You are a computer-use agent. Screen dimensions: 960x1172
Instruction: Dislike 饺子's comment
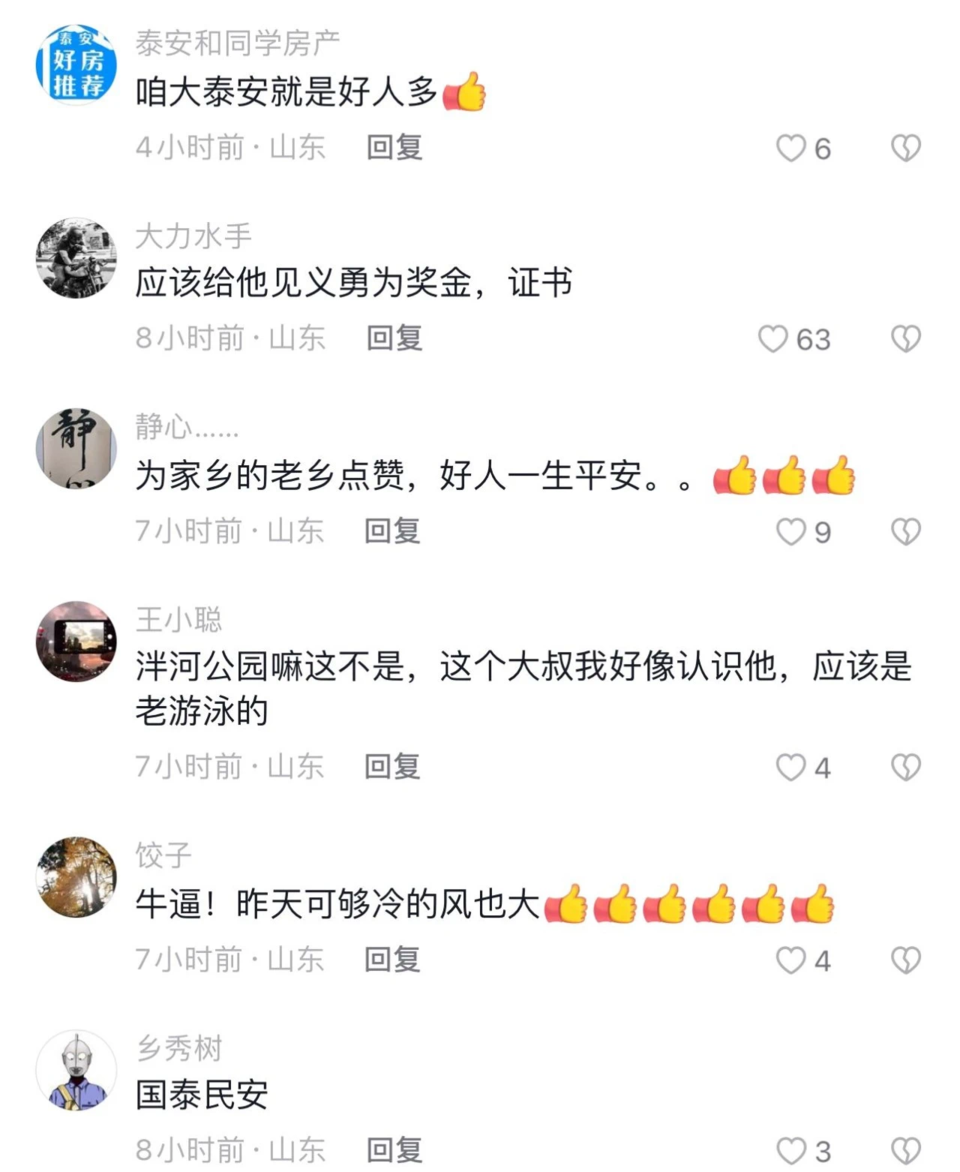(905, 961)
